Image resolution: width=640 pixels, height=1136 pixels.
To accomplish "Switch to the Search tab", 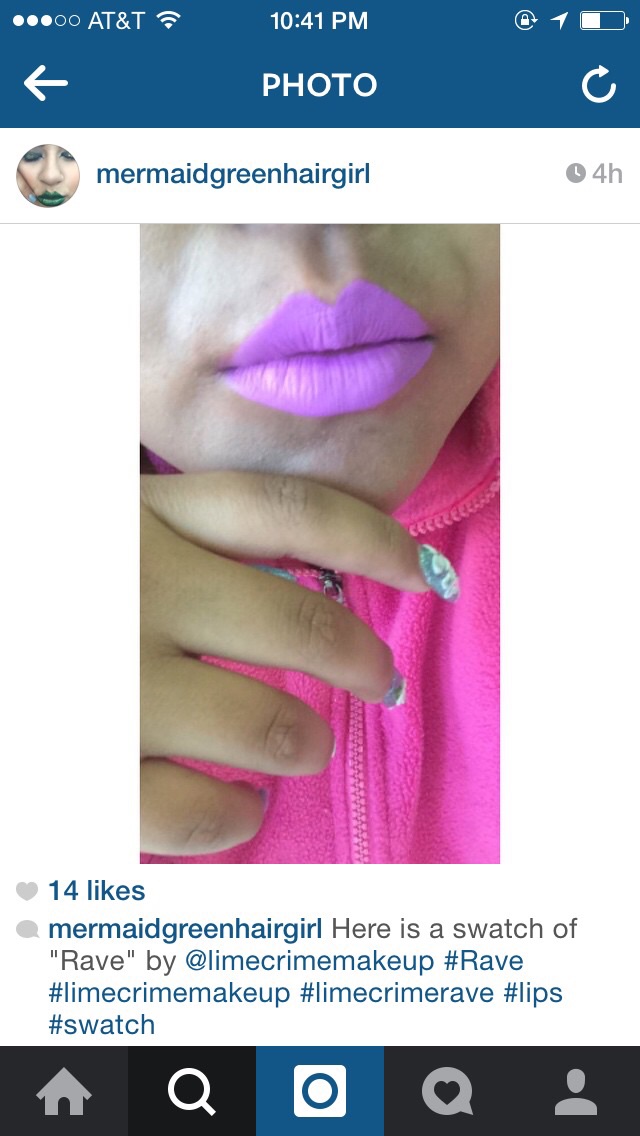I will 192,1091.
